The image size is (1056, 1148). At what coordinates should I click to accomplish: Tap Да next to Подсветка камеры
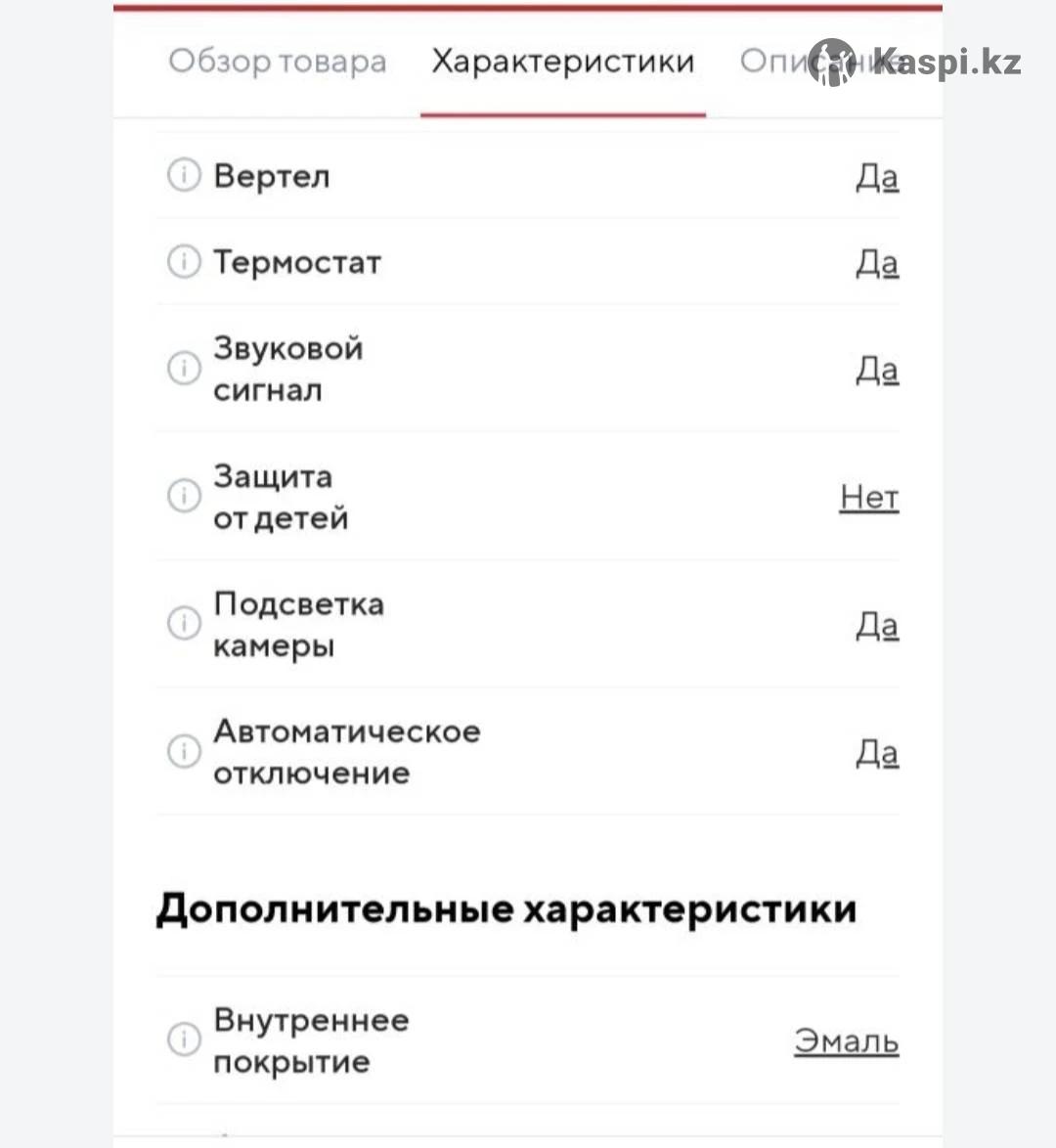click(x=877, y=625)
